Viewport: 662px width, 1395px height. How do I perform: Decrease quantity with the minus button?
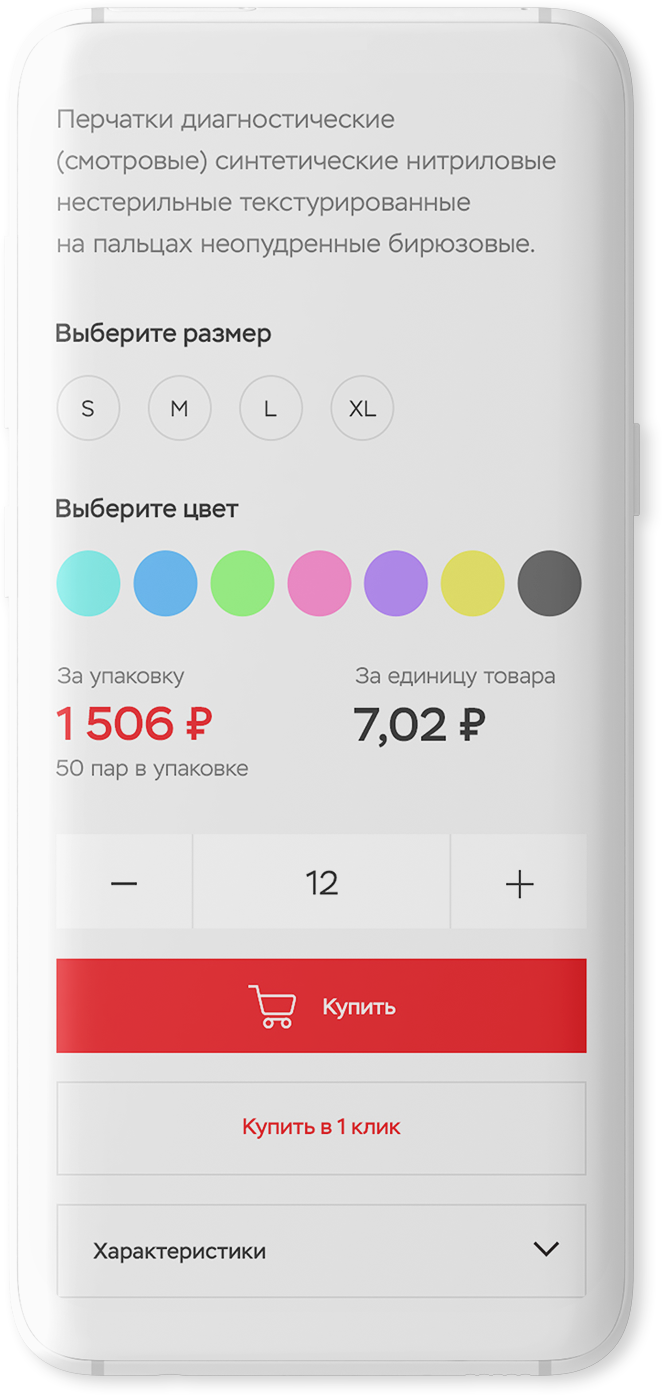tap(124, 883)
